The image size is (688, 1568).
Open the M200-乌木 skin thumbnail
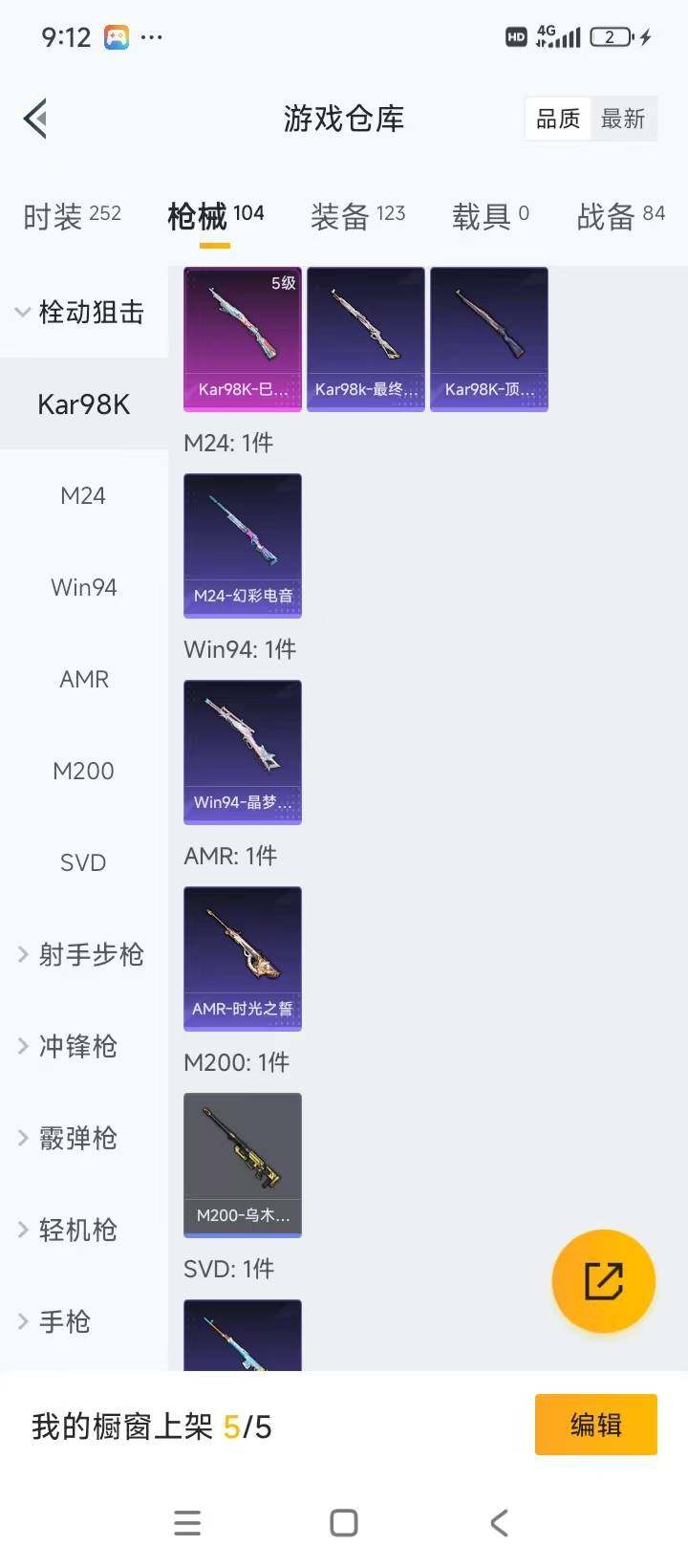242,1165
